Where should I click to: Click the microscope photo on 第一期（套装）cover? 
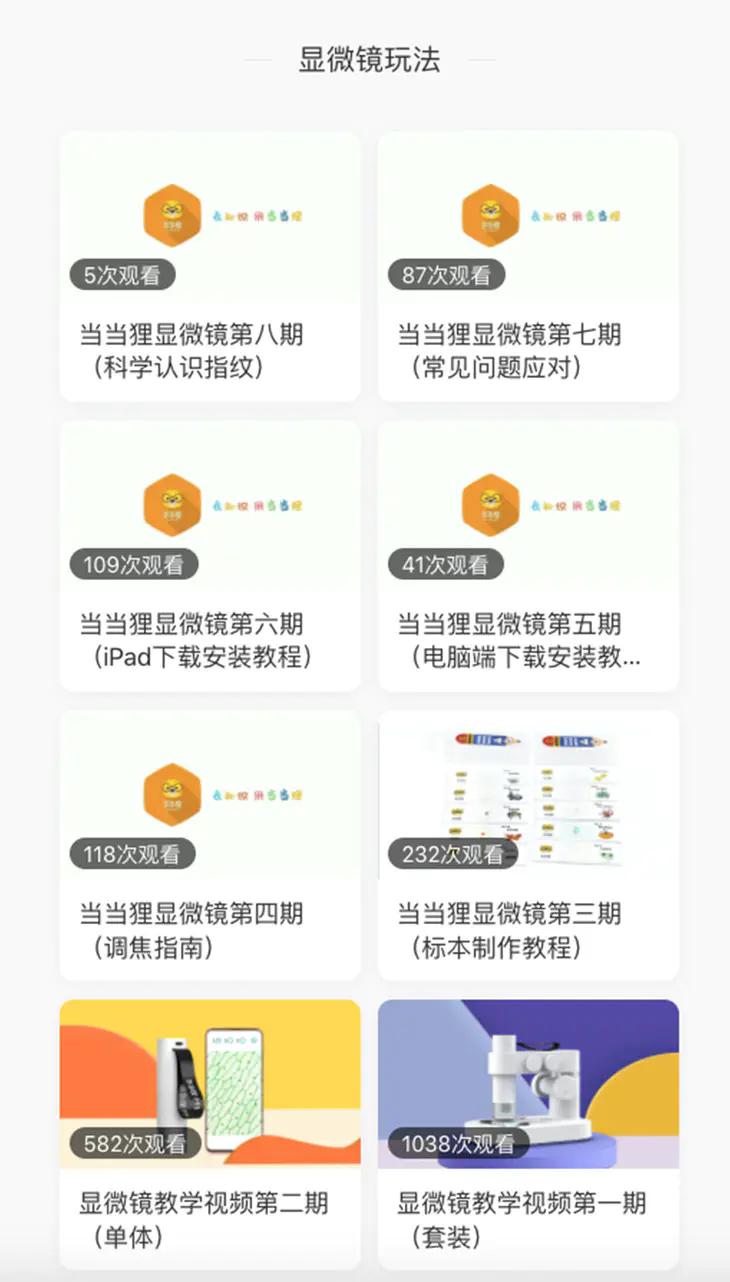pos(528,1075)
